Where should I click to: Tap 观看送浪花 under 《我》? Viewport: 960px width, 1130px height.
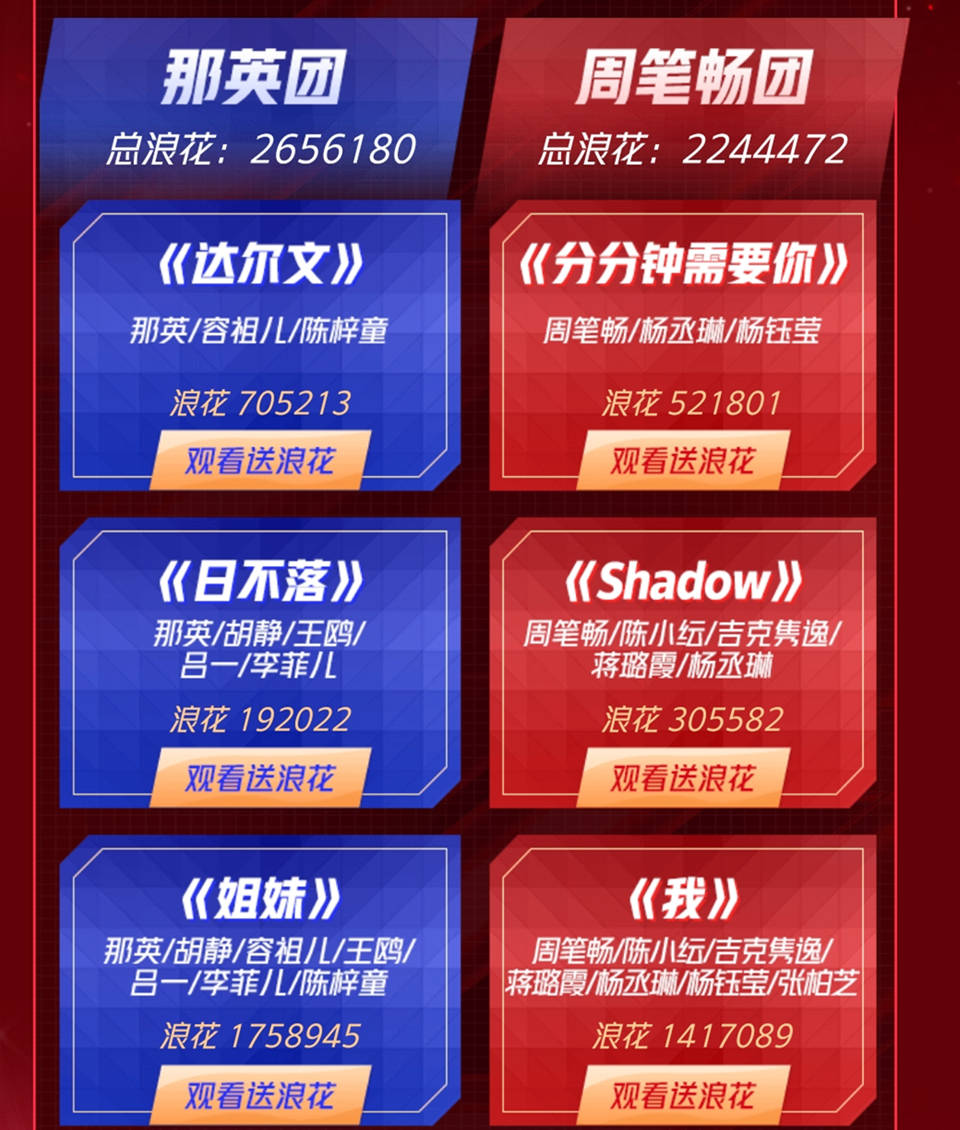point(683,1095)
